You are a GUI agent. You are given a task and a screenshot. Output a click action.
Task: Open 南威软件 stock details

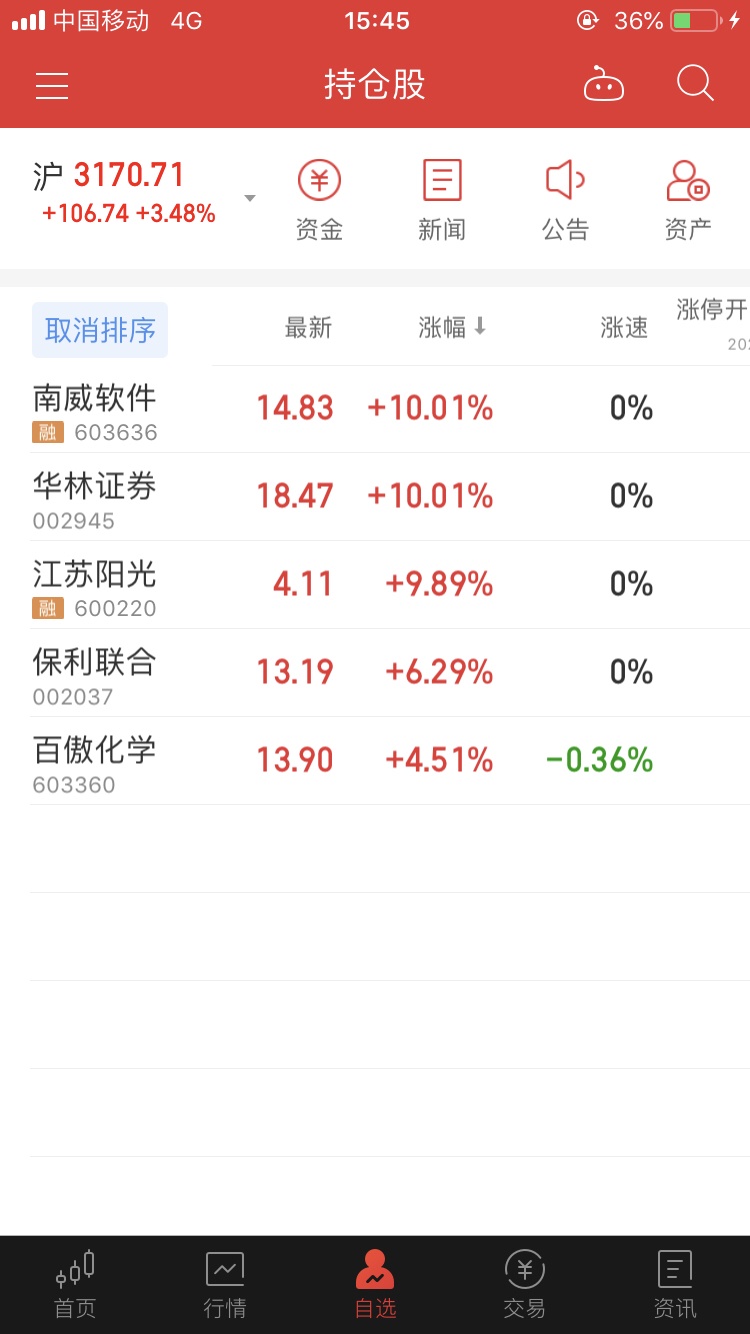(390, 409)
